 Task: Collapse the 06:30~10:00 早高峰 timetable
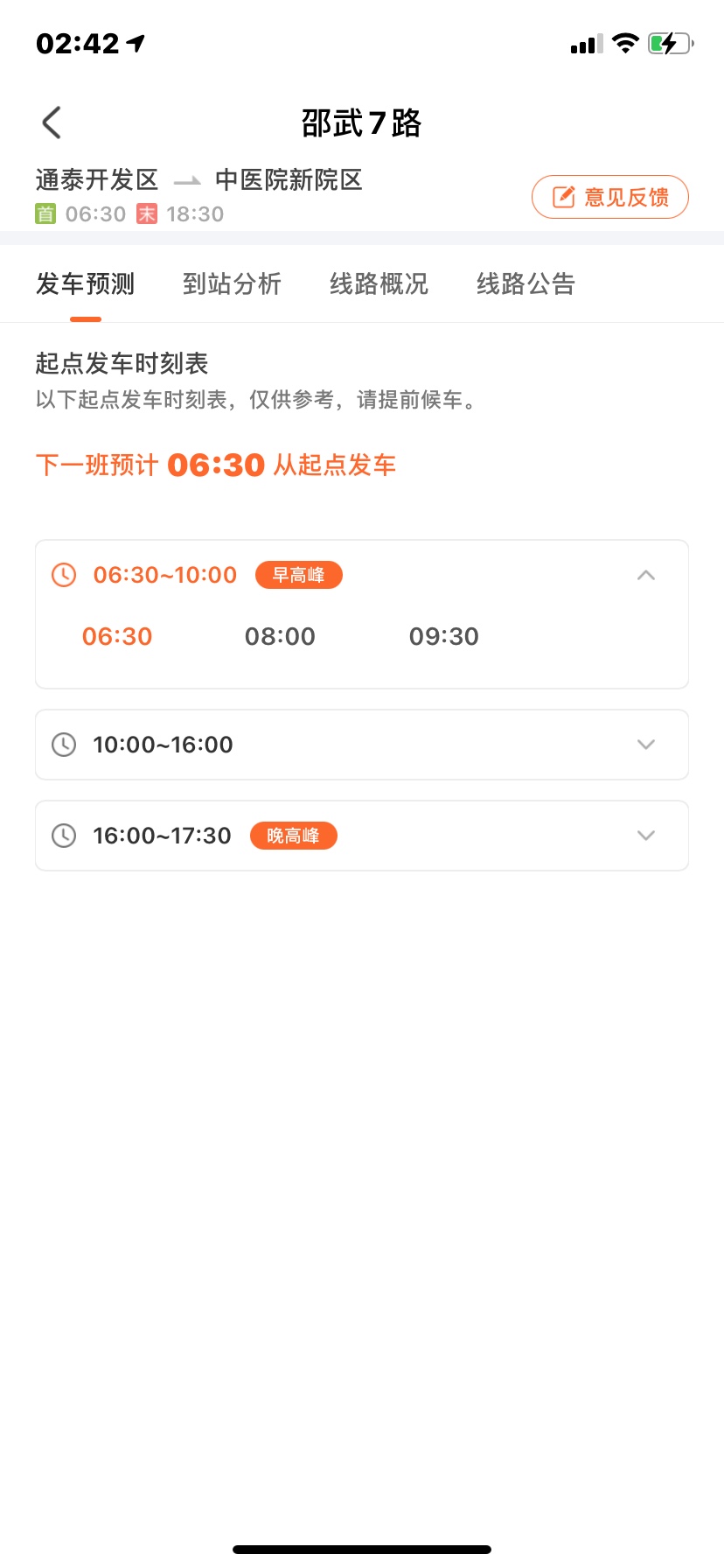point(645,575)
